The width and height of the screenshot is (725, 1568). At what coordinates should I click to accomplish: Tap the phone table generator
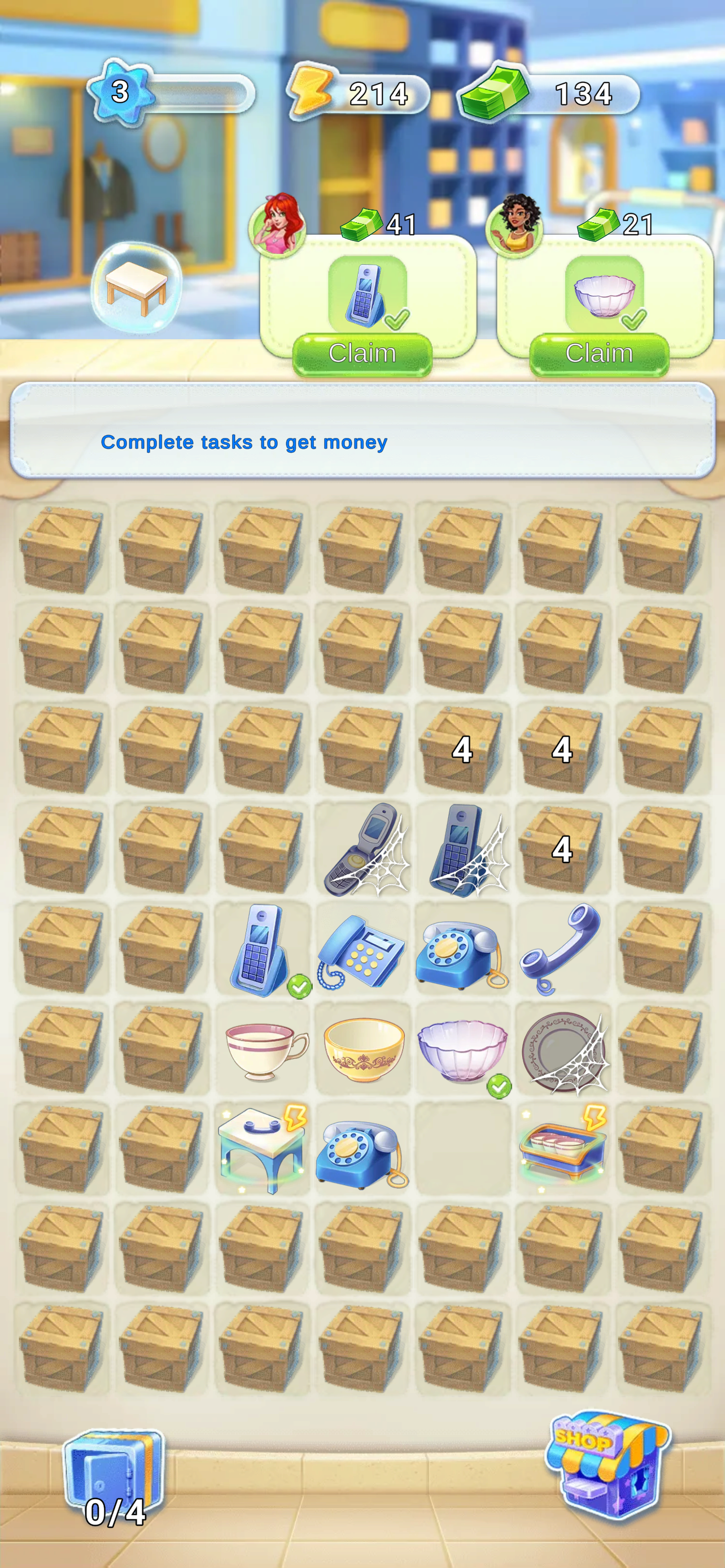[261, 1147]
